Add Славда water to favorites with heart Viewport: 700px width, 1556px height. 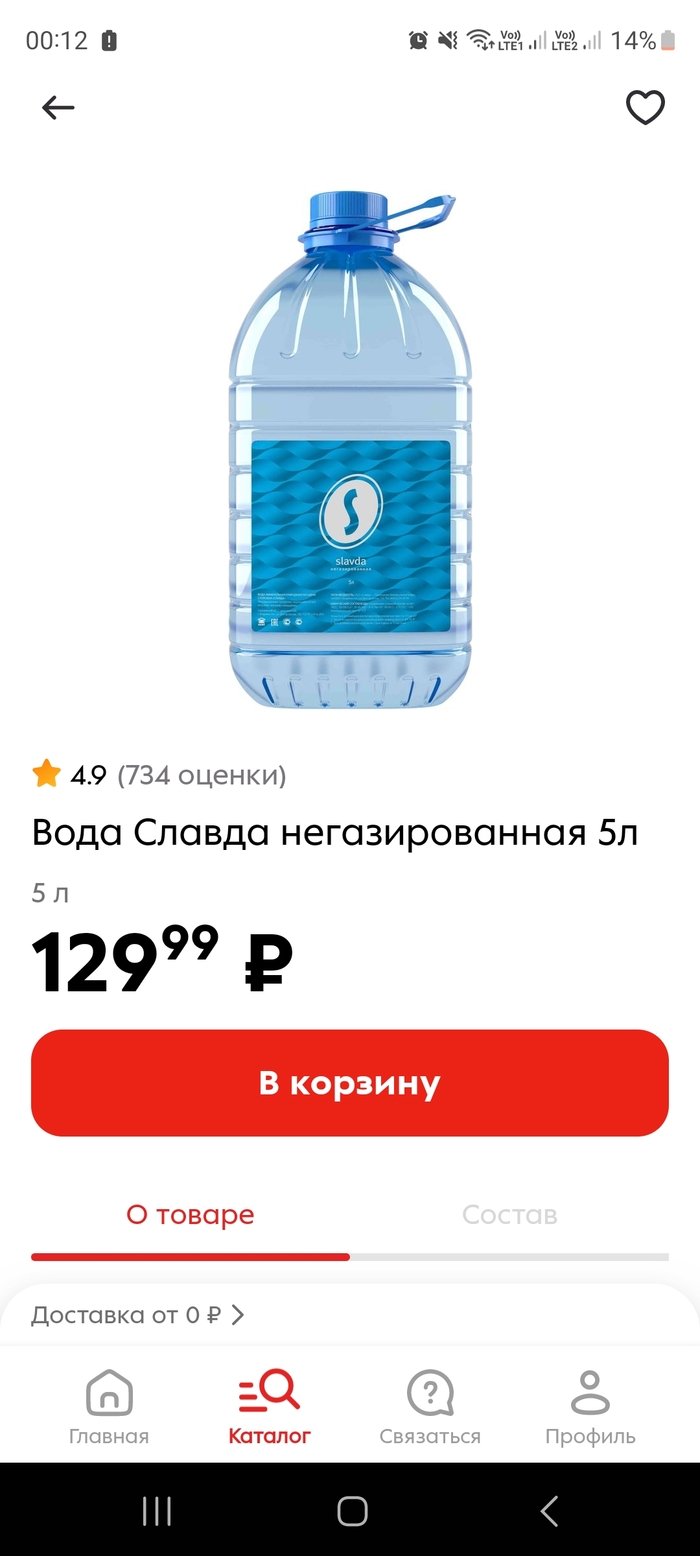pos(645,107)
